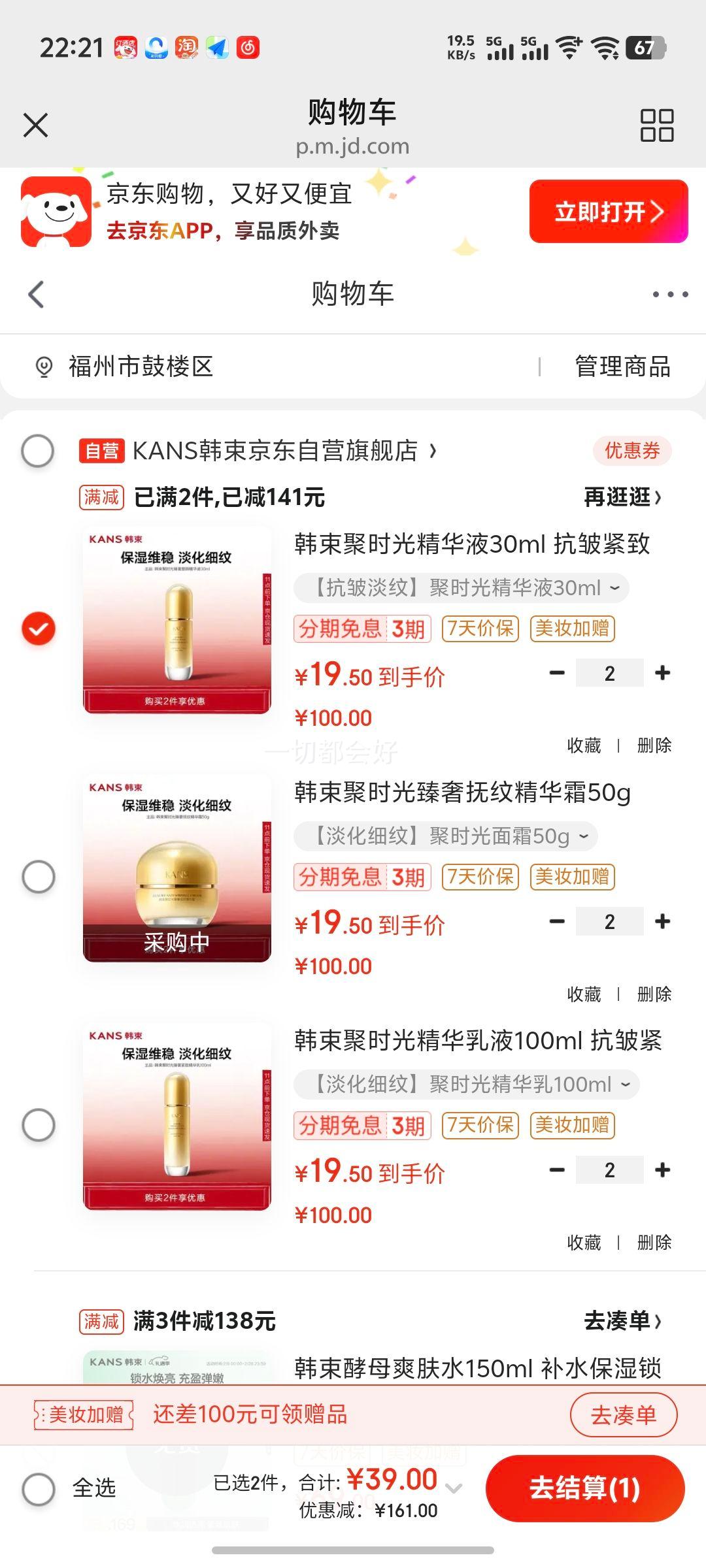Open 管理商品 to manage cart items

[x=621, y=367]
